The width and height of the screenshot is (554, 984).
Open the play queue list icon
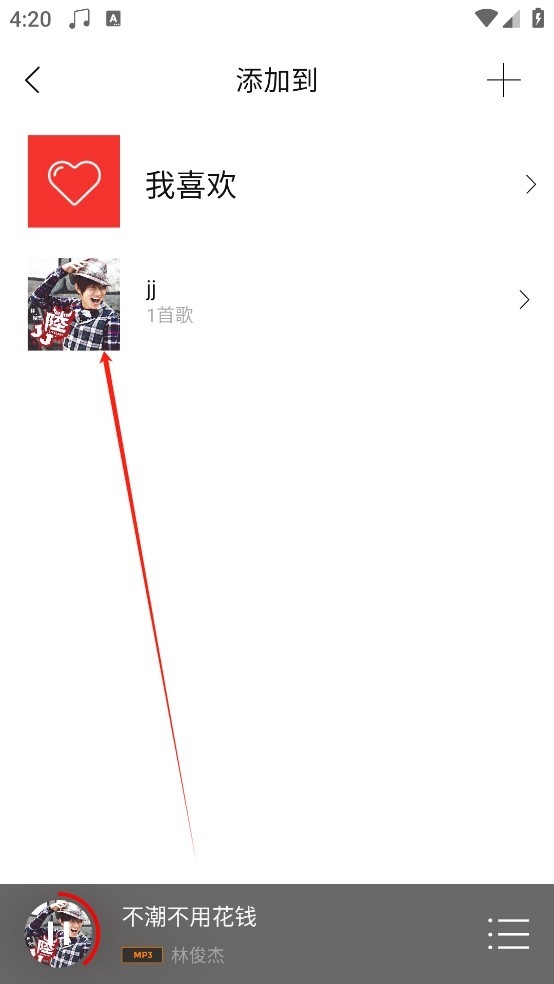click(509, 934)
